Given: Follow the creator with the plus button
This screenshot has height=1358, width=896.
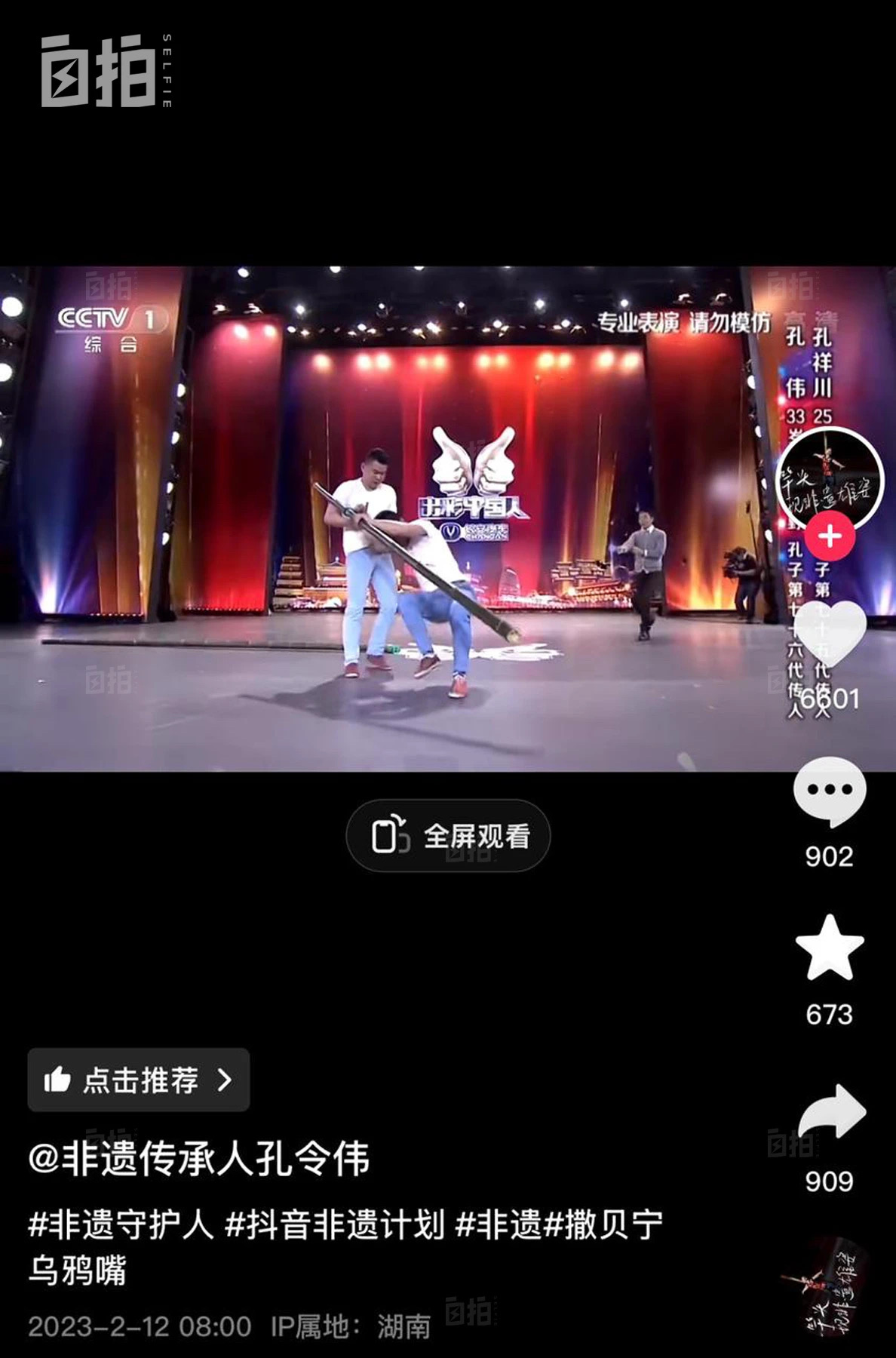Looking at the screenshot, I should (x=830, y=536).
